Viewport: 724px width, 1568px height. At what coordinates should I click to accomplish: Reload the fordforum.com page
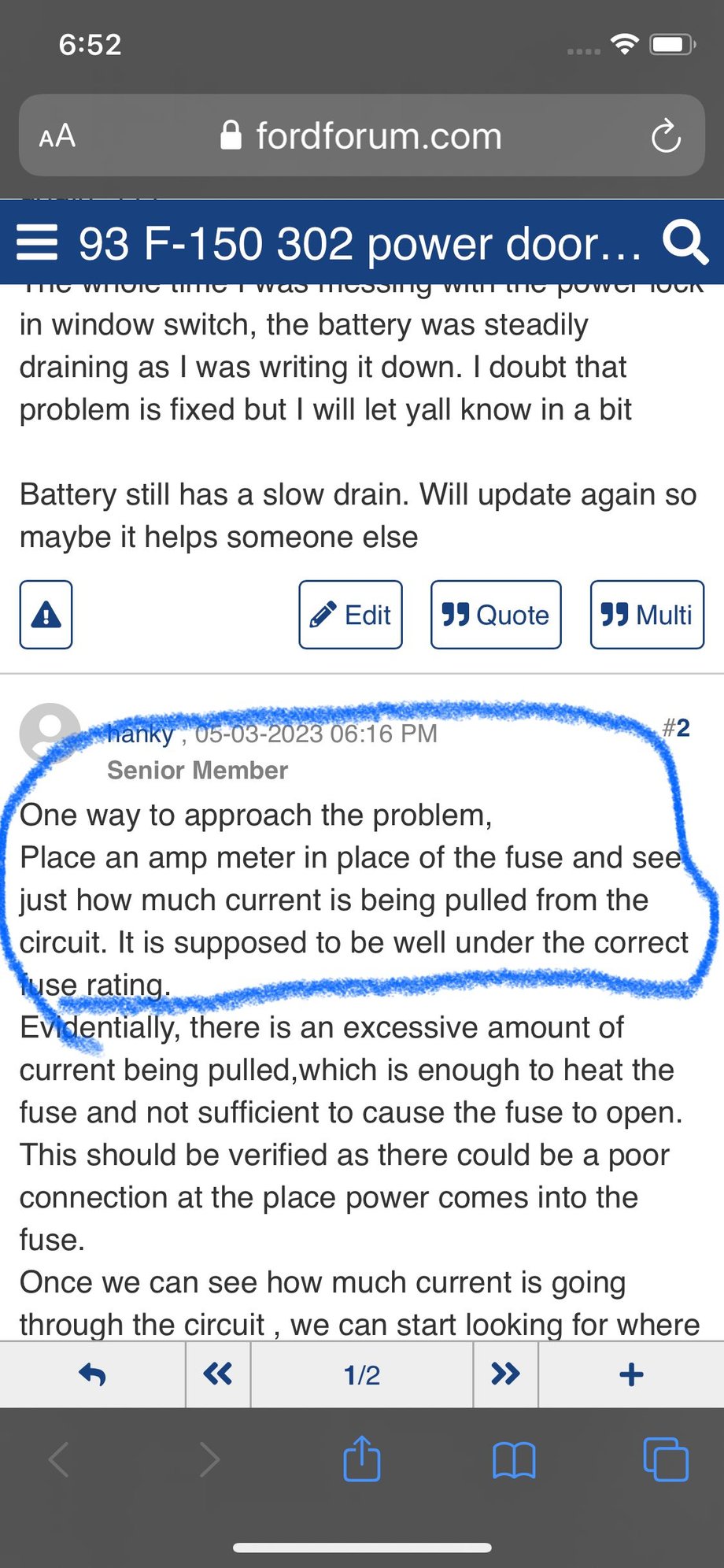(666, 136)
